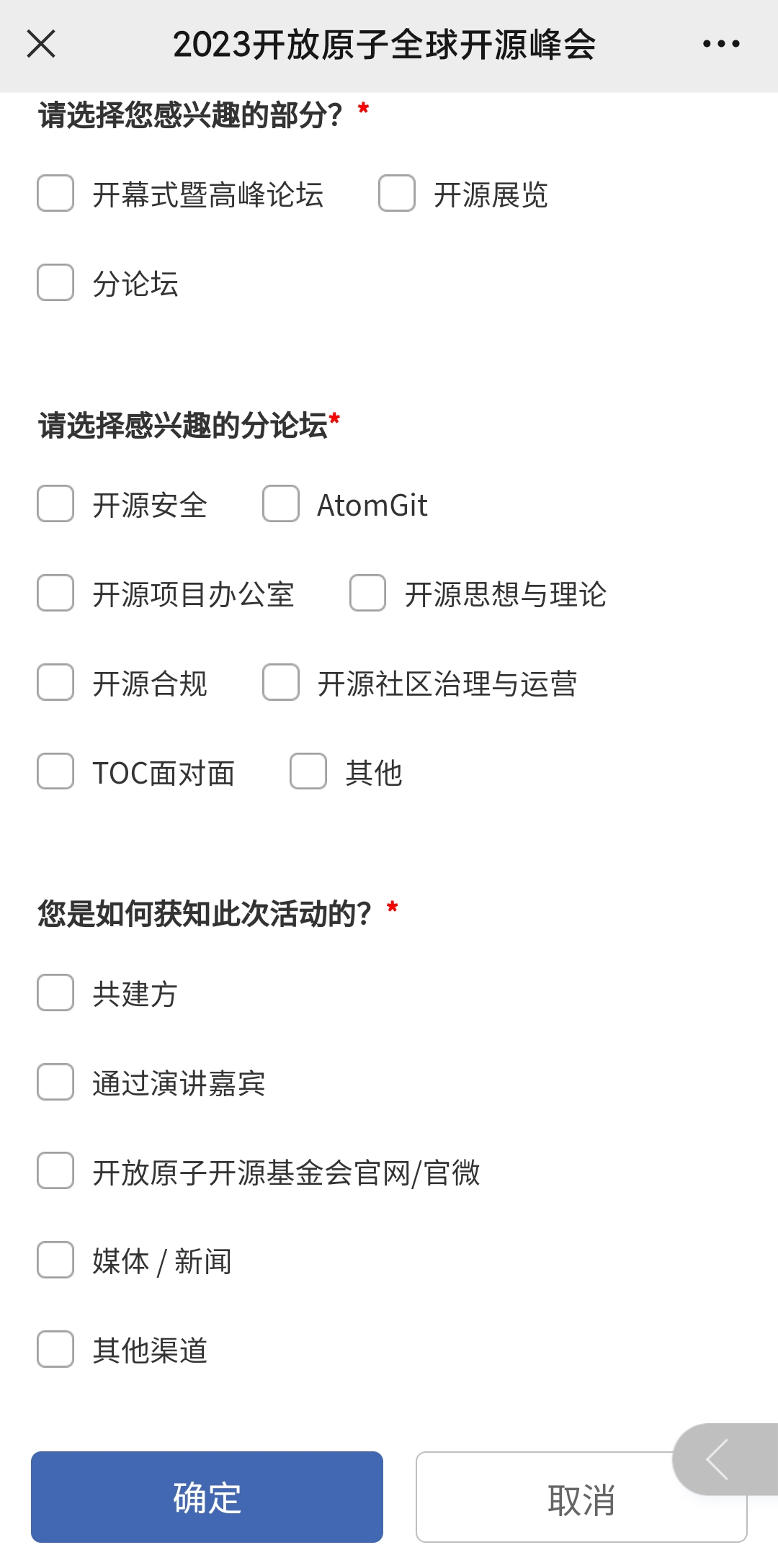The image size is (778, 1568).
Task: Open the three-dot overflow menu
Action: pyautogui.click(x=721, y=44)
